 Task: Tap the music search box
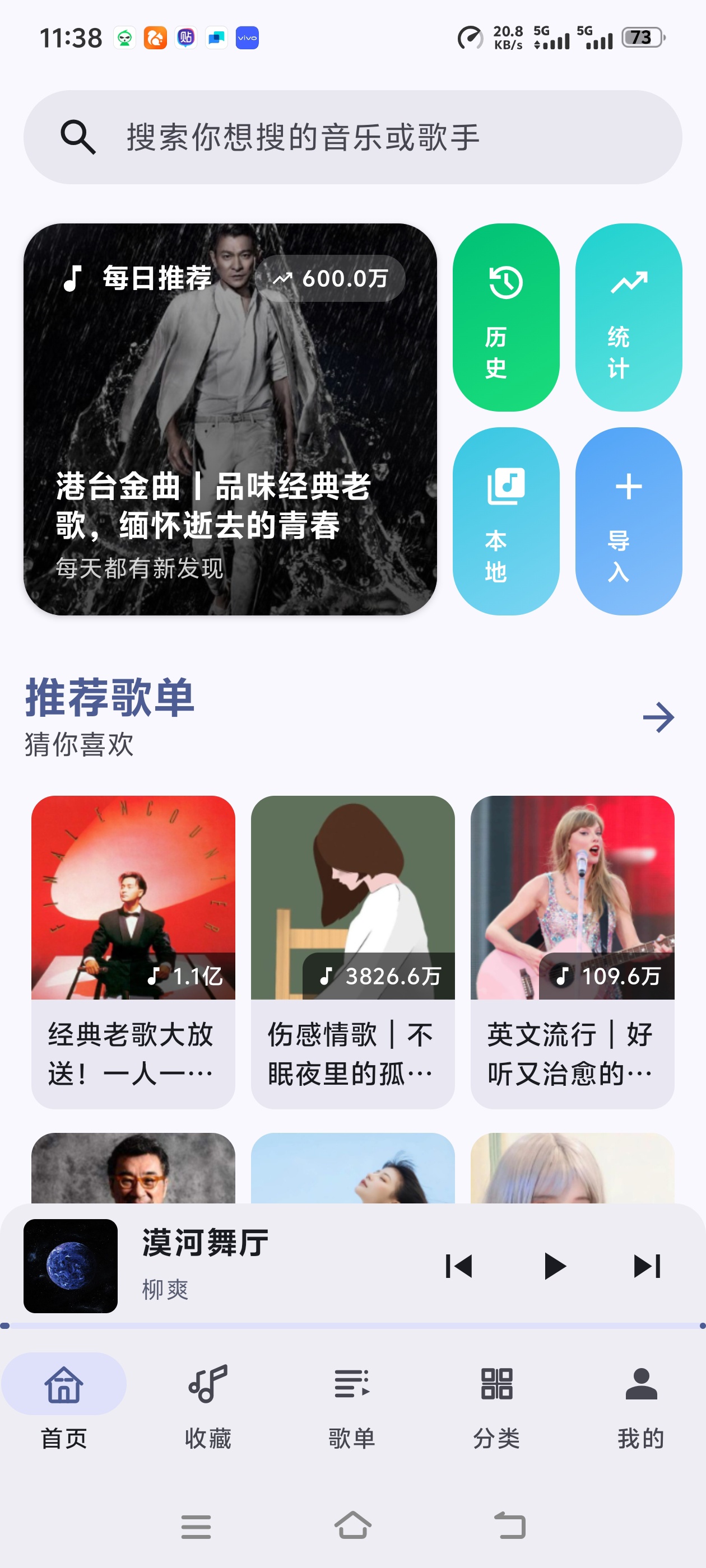point(352,137)
